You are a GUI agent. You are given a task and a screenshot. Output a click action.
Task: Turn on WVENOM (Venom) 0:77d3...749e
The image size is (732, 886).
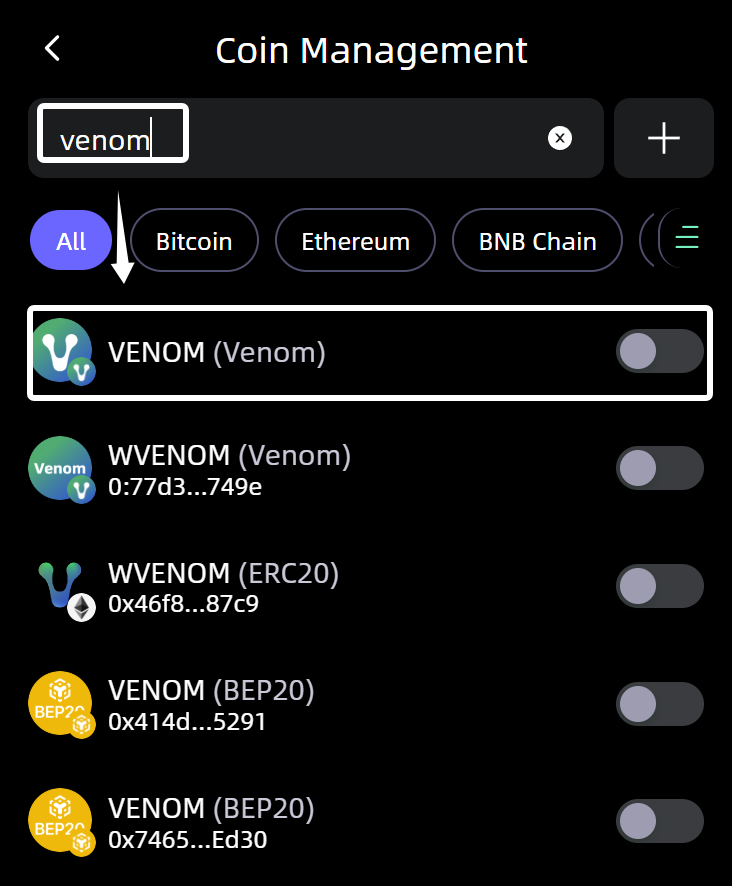tap(659, 468)
